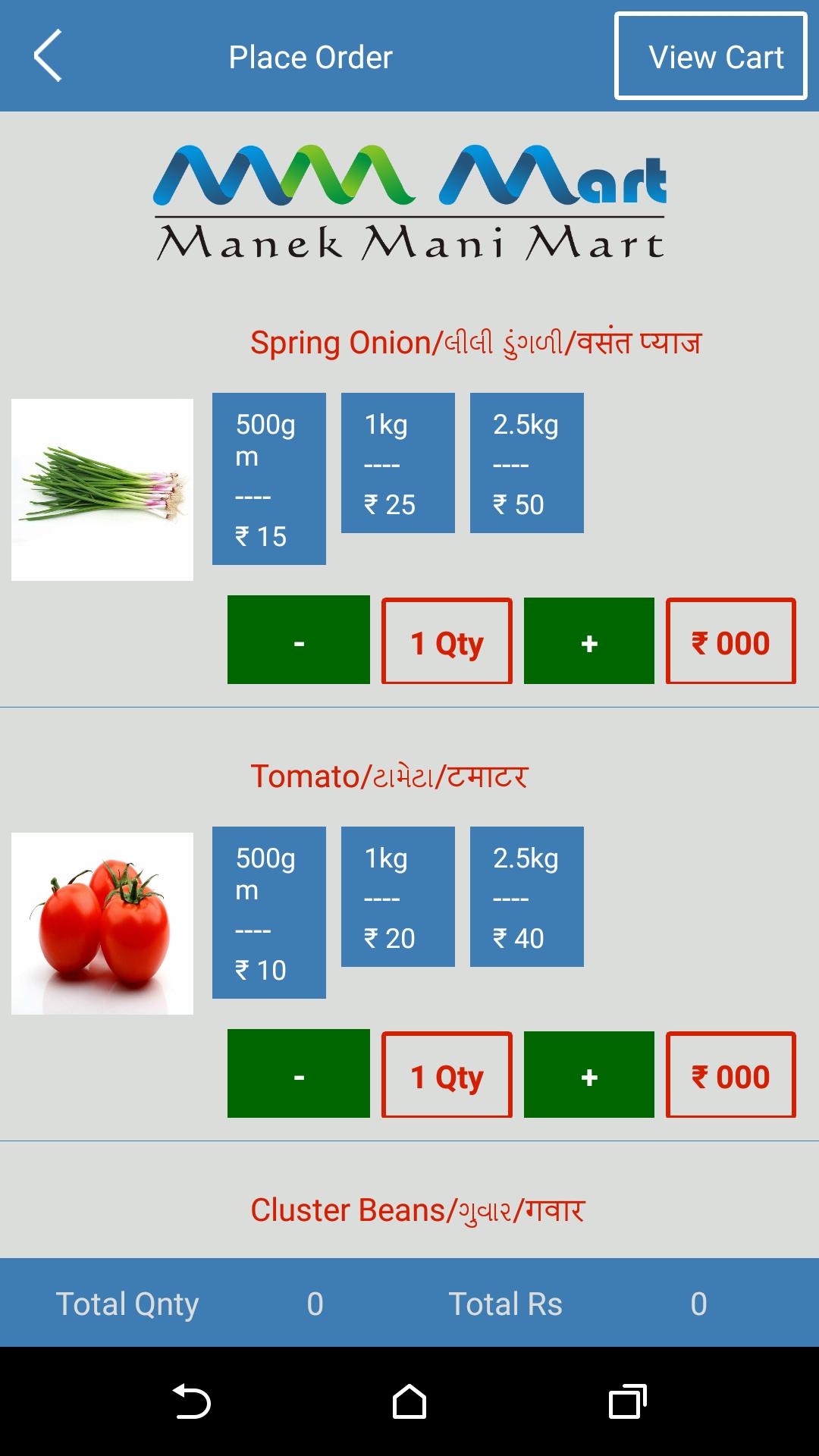Image resolution: width=819 pixels, height=1456 pixels.
Task: Go back using the header arrow
Action: click(x=48, y=56)
